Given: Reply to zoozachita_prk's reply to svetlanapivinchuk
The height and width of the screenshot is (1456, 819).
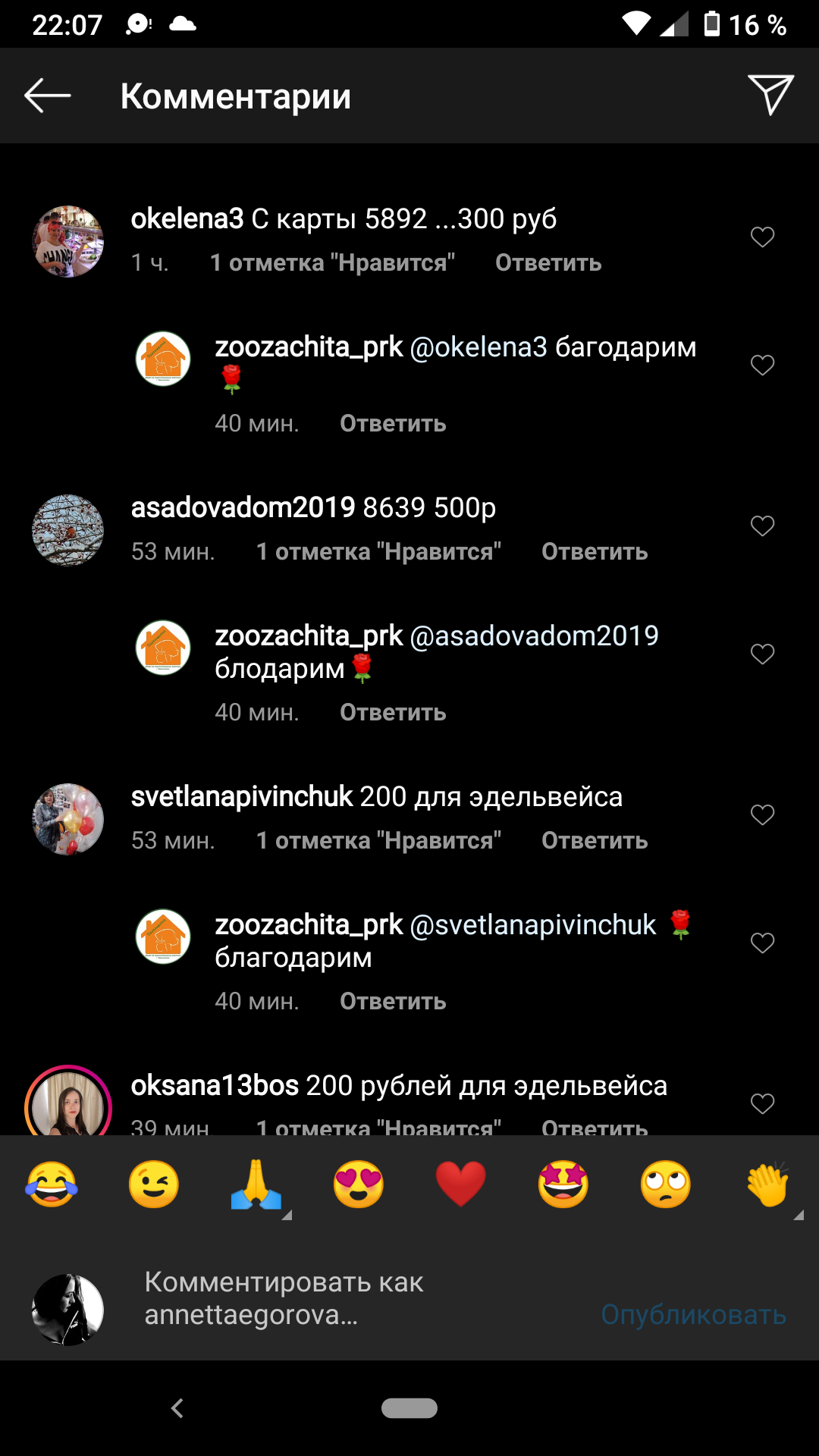Looking at the screenshot, I should coord(392,1002).
